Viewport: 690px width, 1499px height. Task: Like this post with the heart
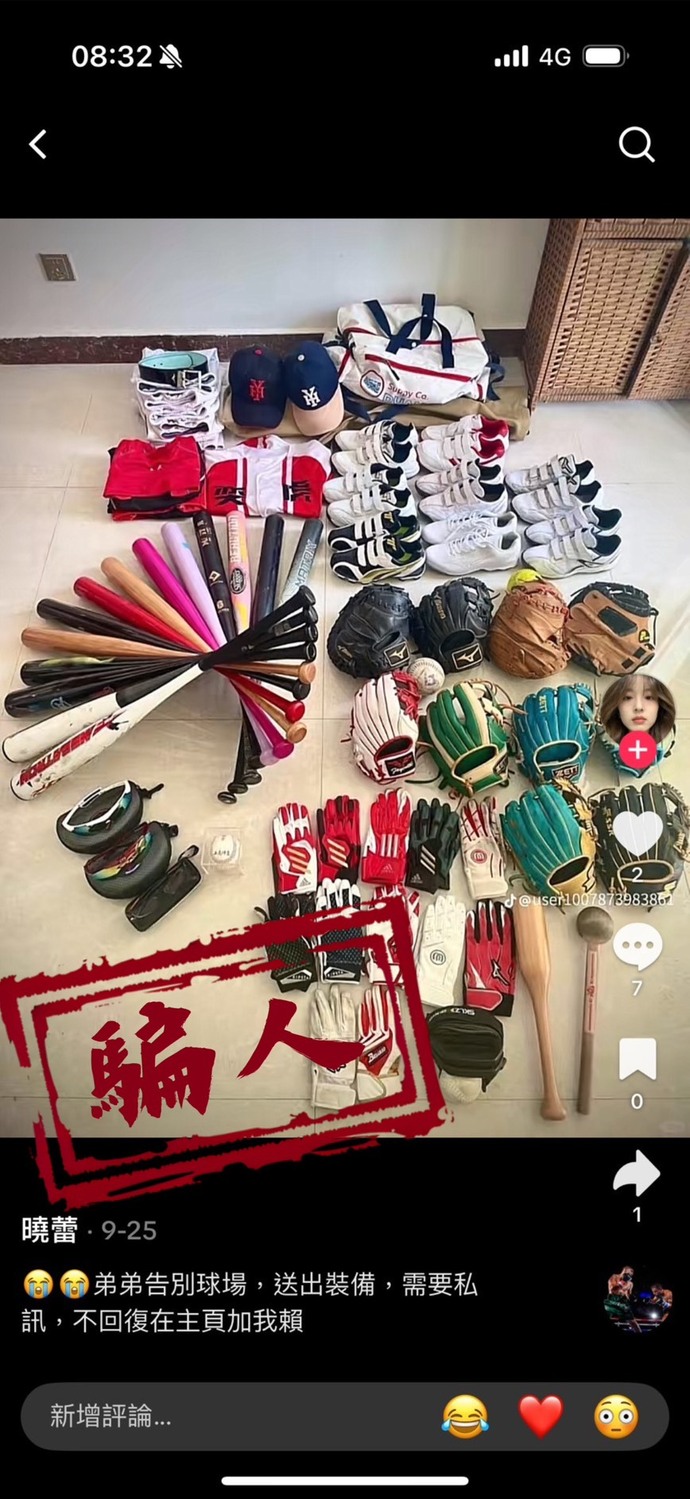click(x=638, y=832)
